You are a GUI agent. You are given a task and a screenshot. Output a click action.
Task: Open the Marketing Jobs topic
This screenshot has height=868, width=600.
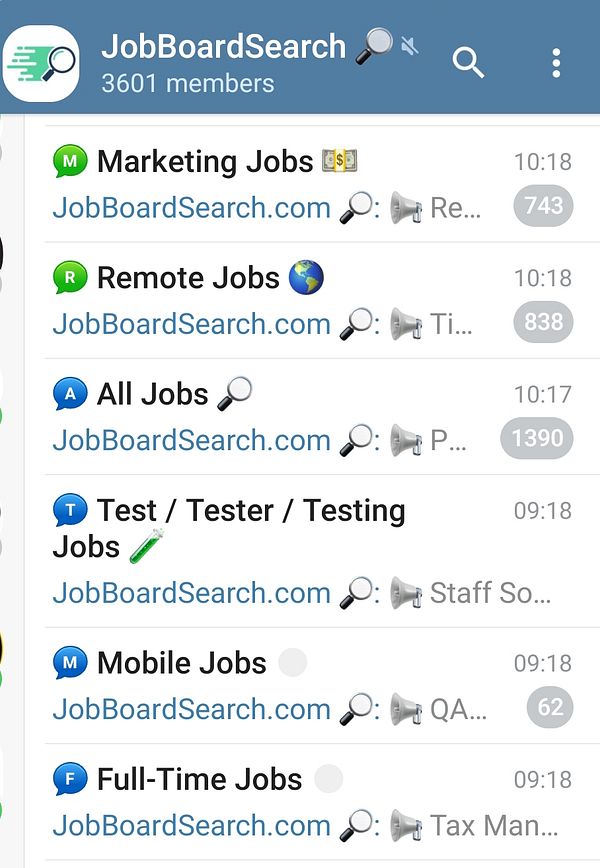coord(310,184)
